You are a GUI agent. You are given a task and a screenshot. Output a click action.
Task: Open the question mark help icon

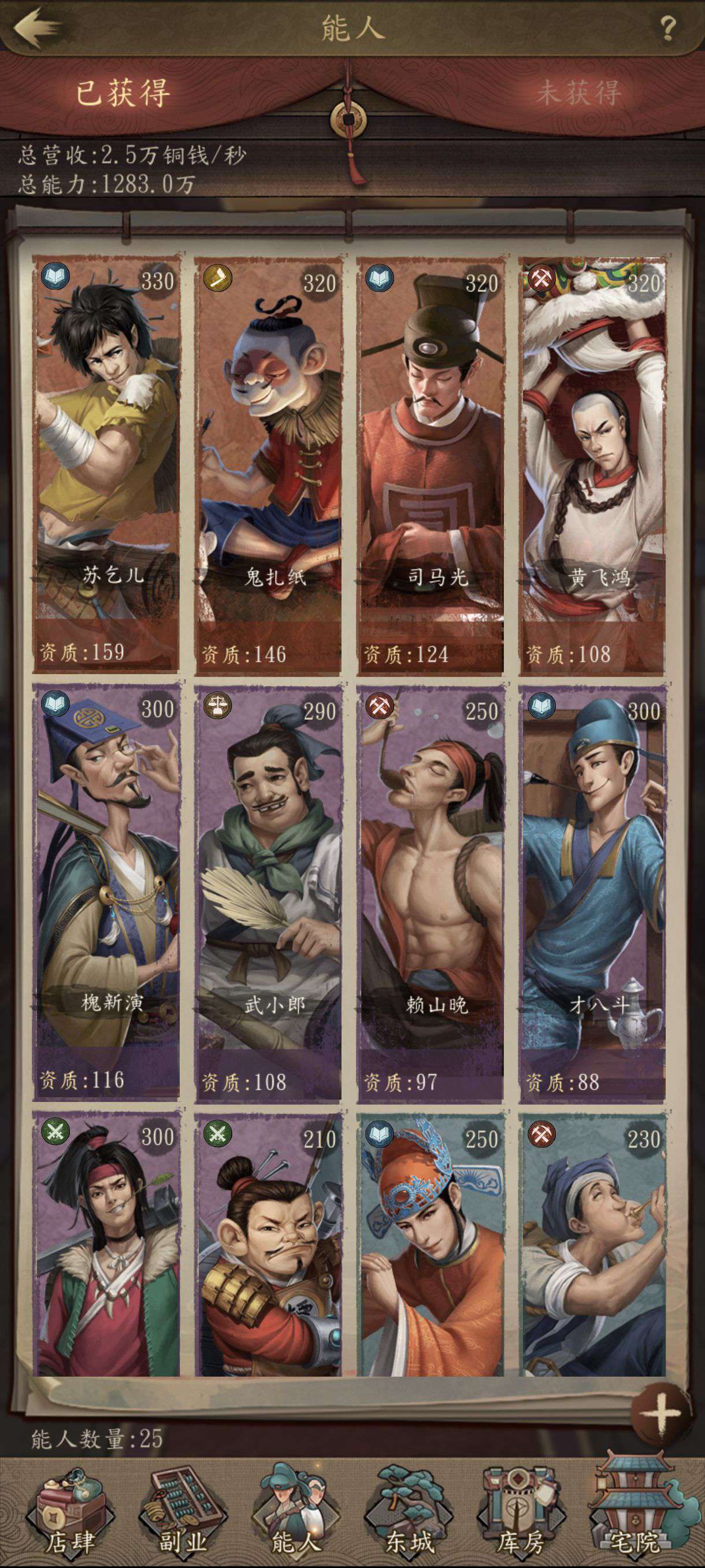coord(667,28)
